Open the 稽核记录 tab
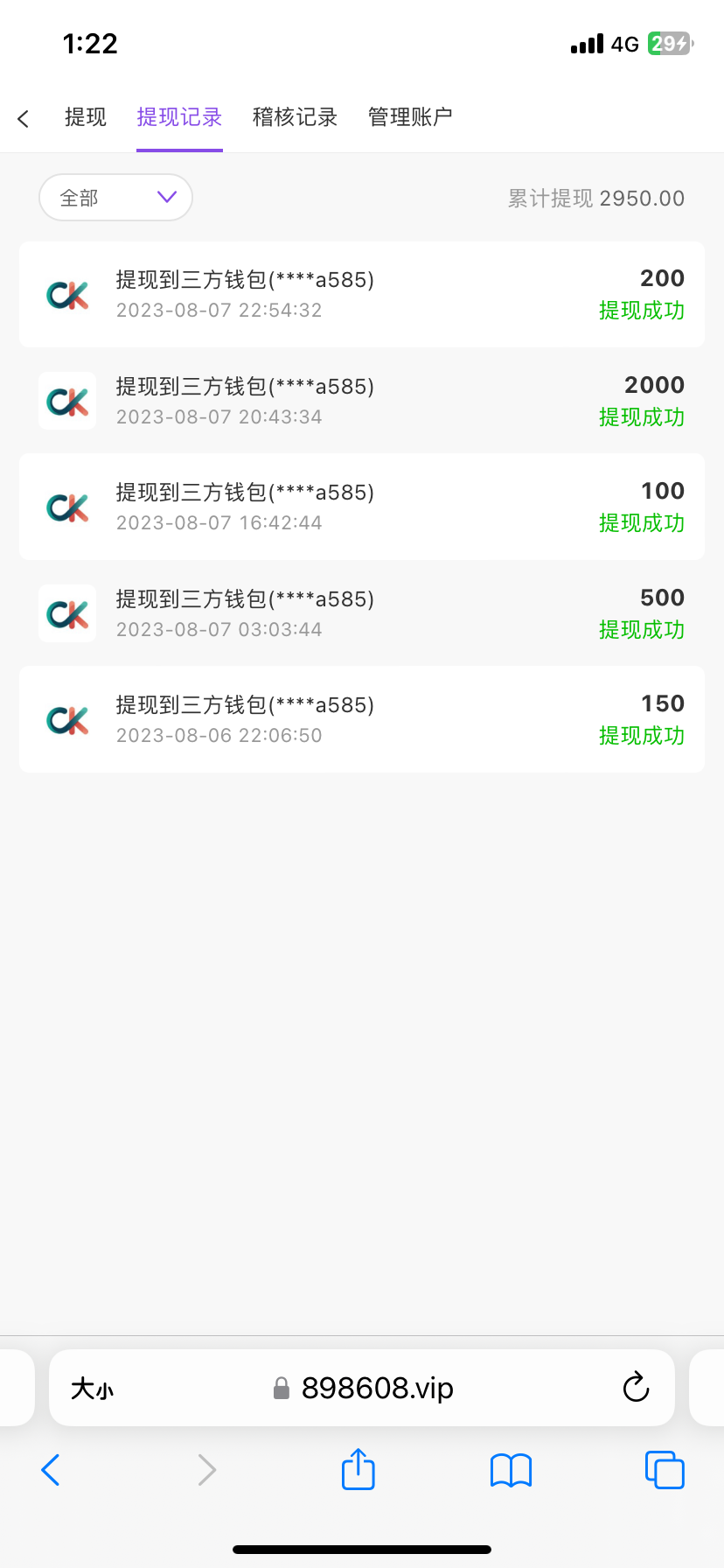Image resolution: width=724 pixels, height=1568 pixels. click(x=295, y=117)
